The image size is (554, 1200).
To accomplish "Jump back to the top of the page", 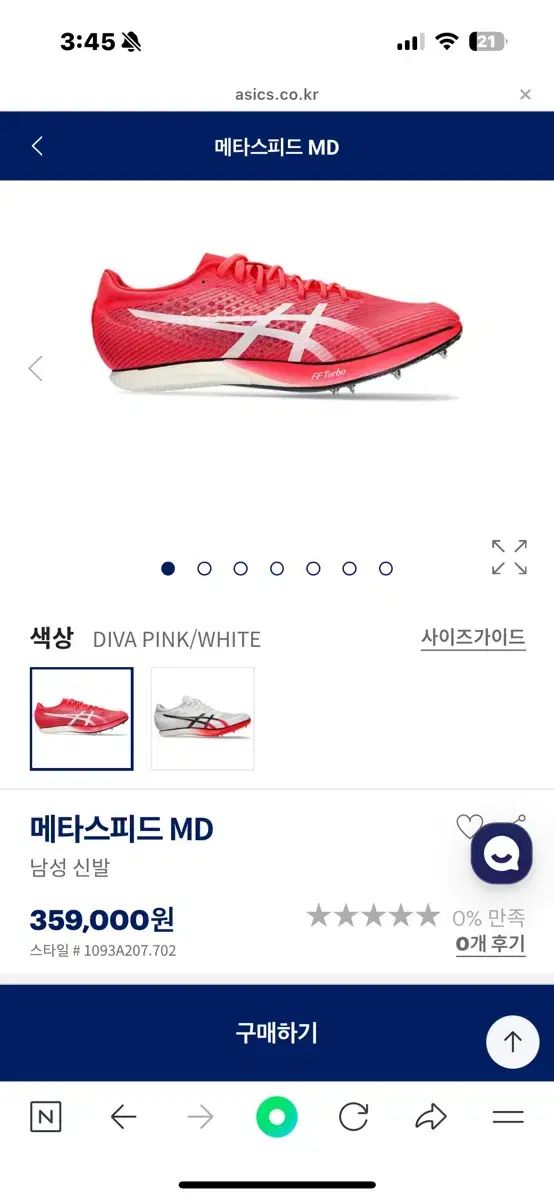I will pos(513,1042).
